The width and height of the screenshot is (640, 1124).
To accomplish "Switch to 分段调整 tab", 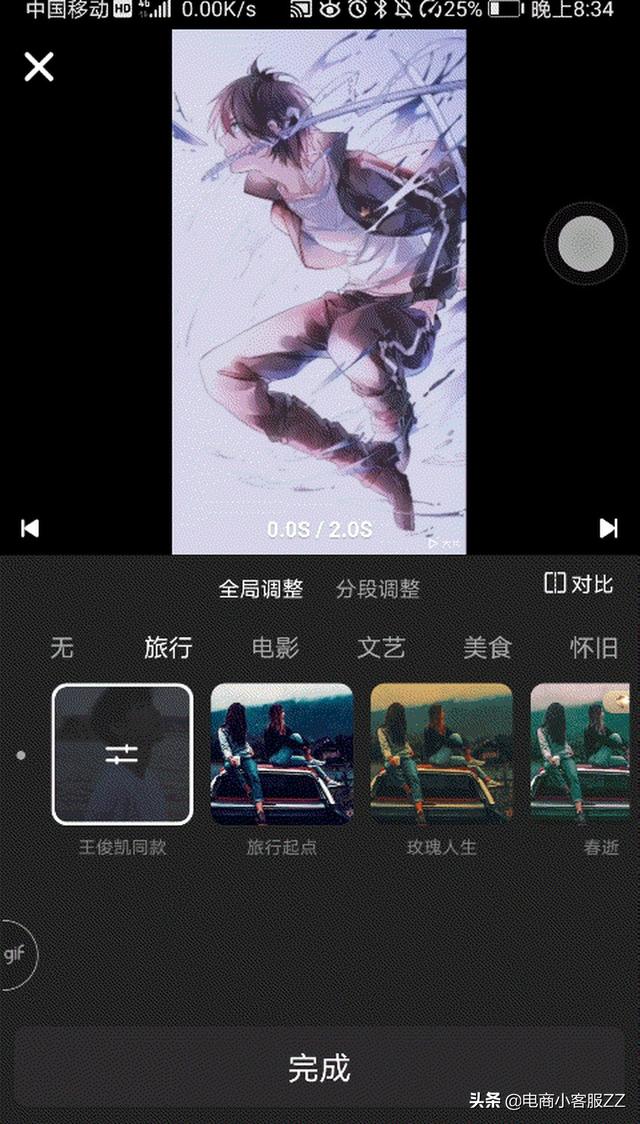I will pos(378,589).
